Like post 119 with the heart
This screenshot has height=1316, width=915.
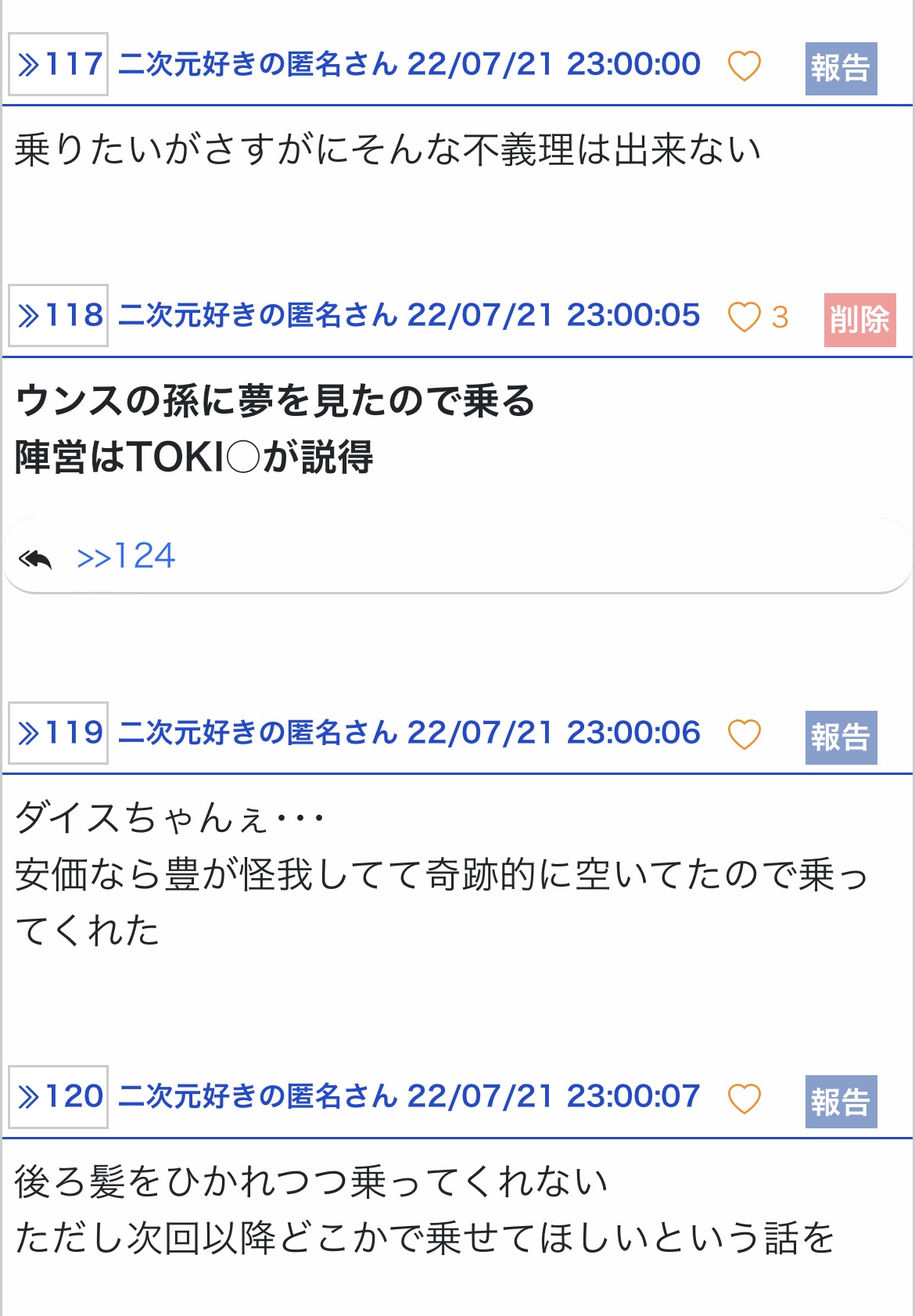(744, 735)
